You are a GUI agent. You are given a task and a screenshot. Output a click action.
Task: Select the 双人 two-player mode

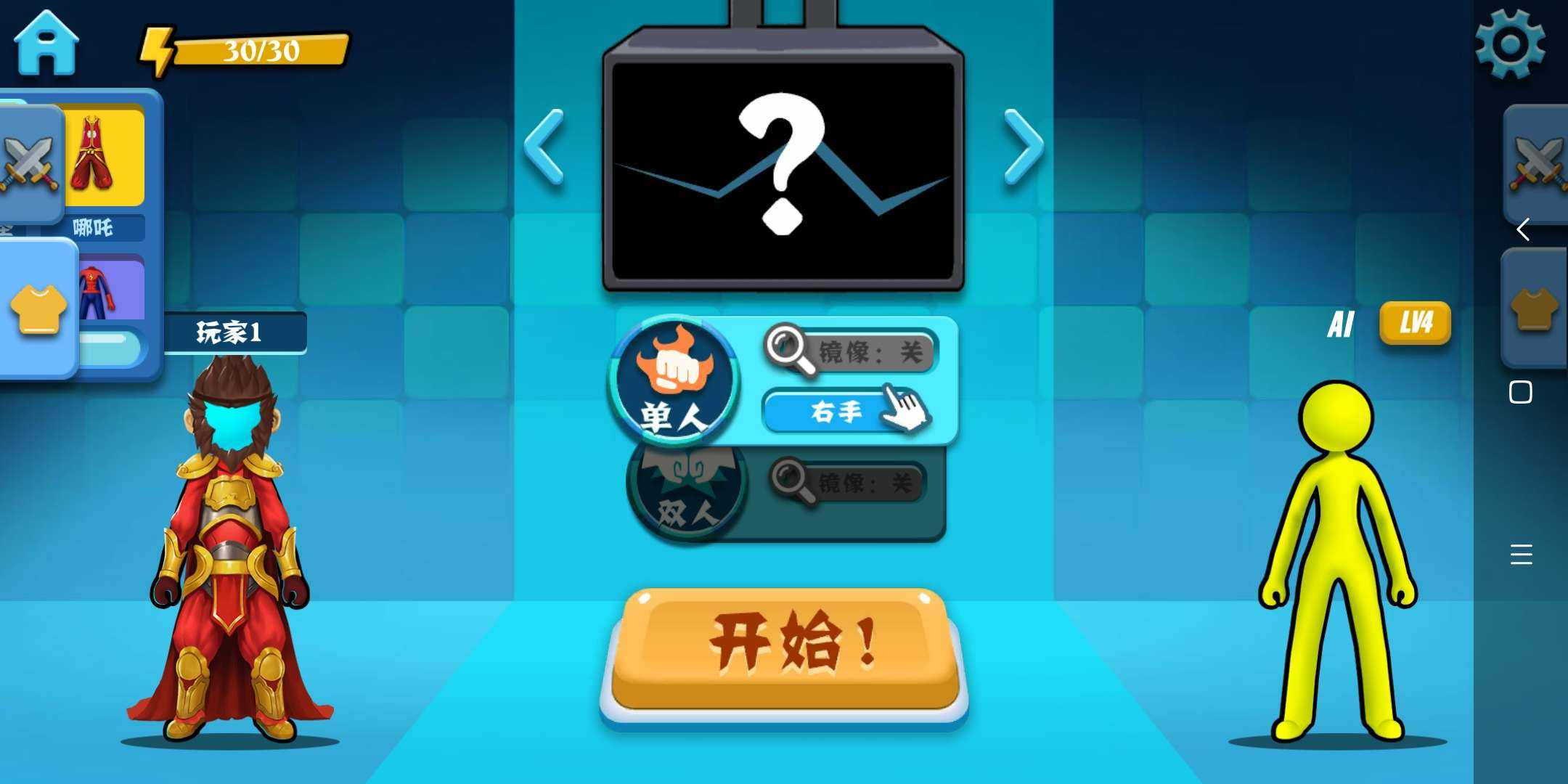(686, 494)
